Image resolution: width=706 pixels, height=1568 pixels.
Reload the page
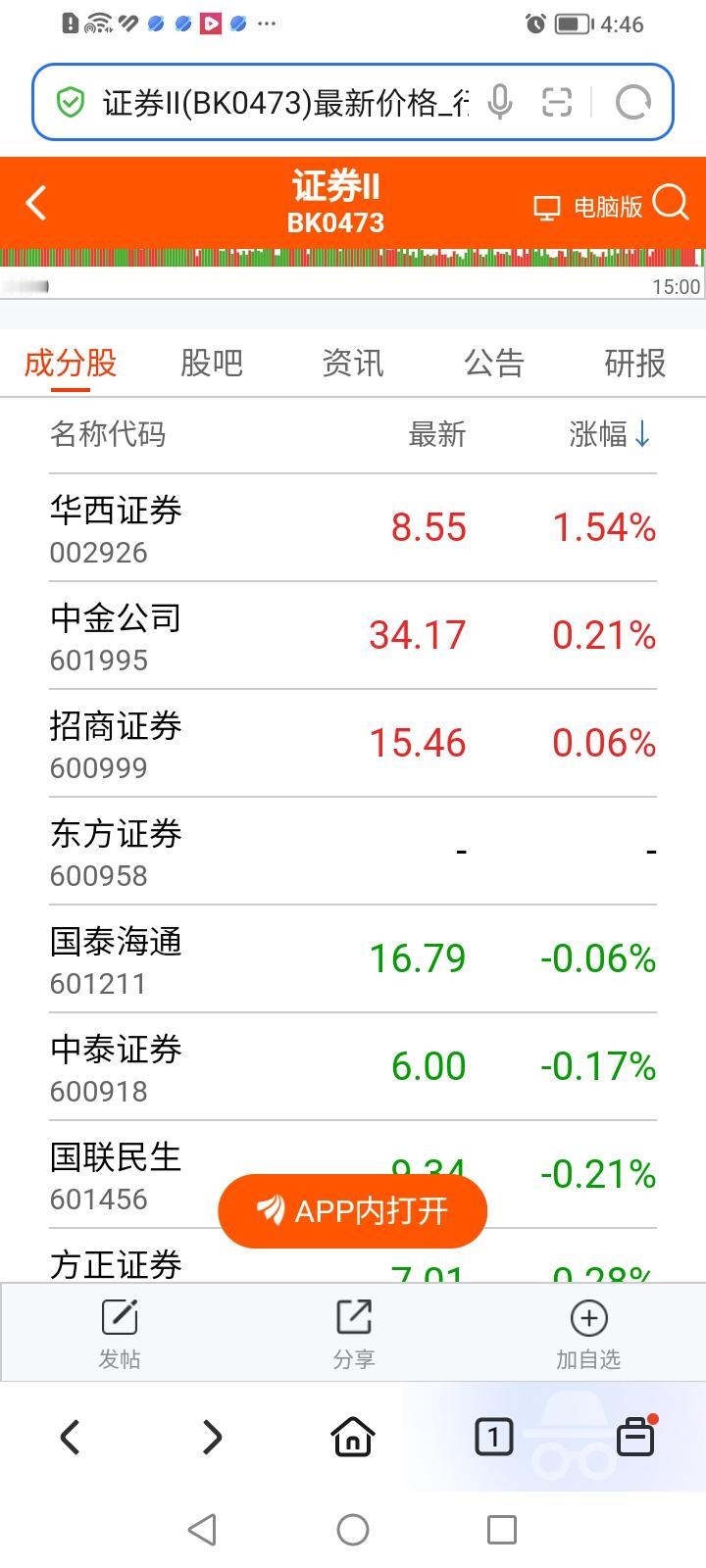coord(632,103)
